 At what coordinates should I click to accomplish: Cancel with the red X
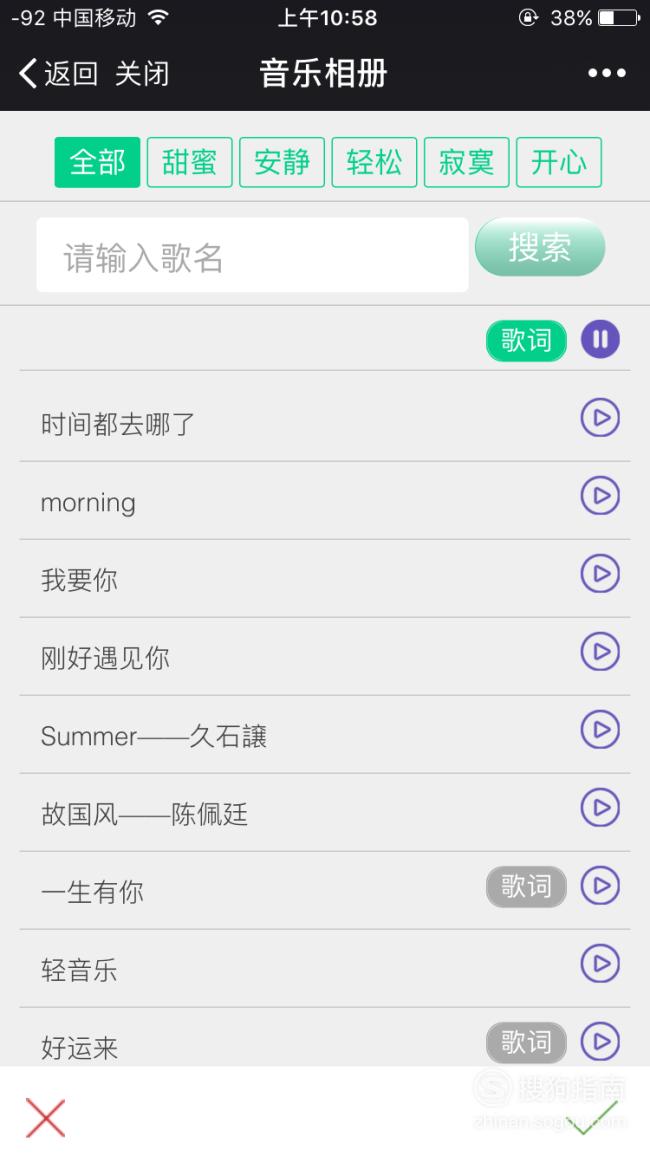pyautogui.click(x=46, y=1118)
